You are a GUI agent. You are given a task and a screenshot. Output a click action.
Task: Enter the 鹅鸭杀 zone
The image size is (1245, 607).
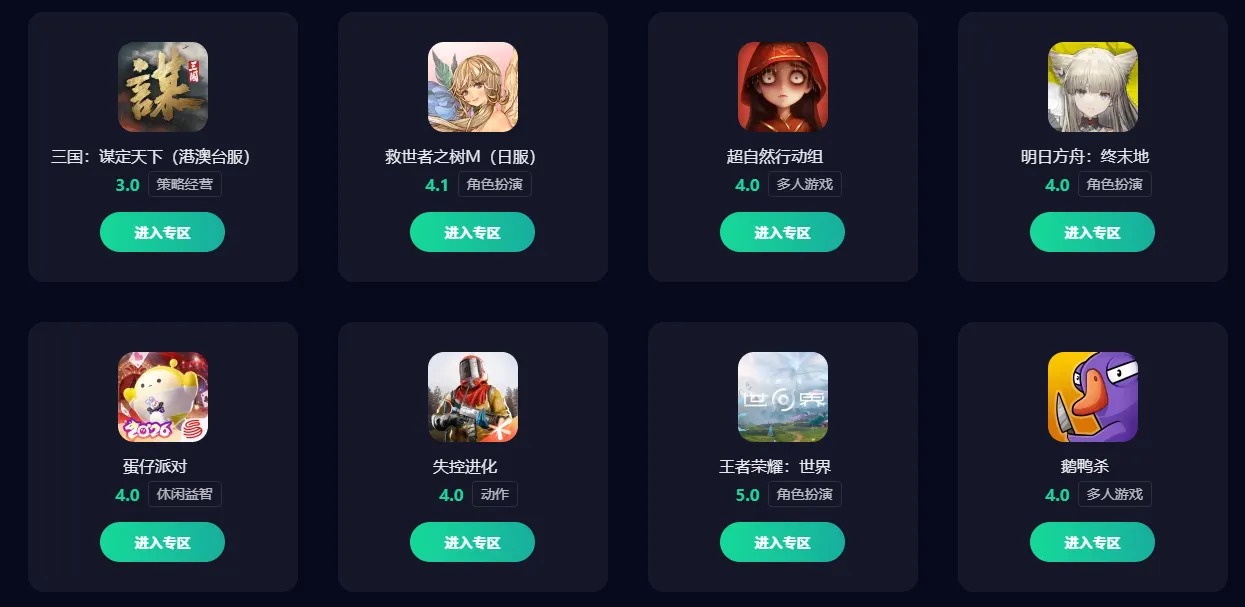pos(1092,542)
